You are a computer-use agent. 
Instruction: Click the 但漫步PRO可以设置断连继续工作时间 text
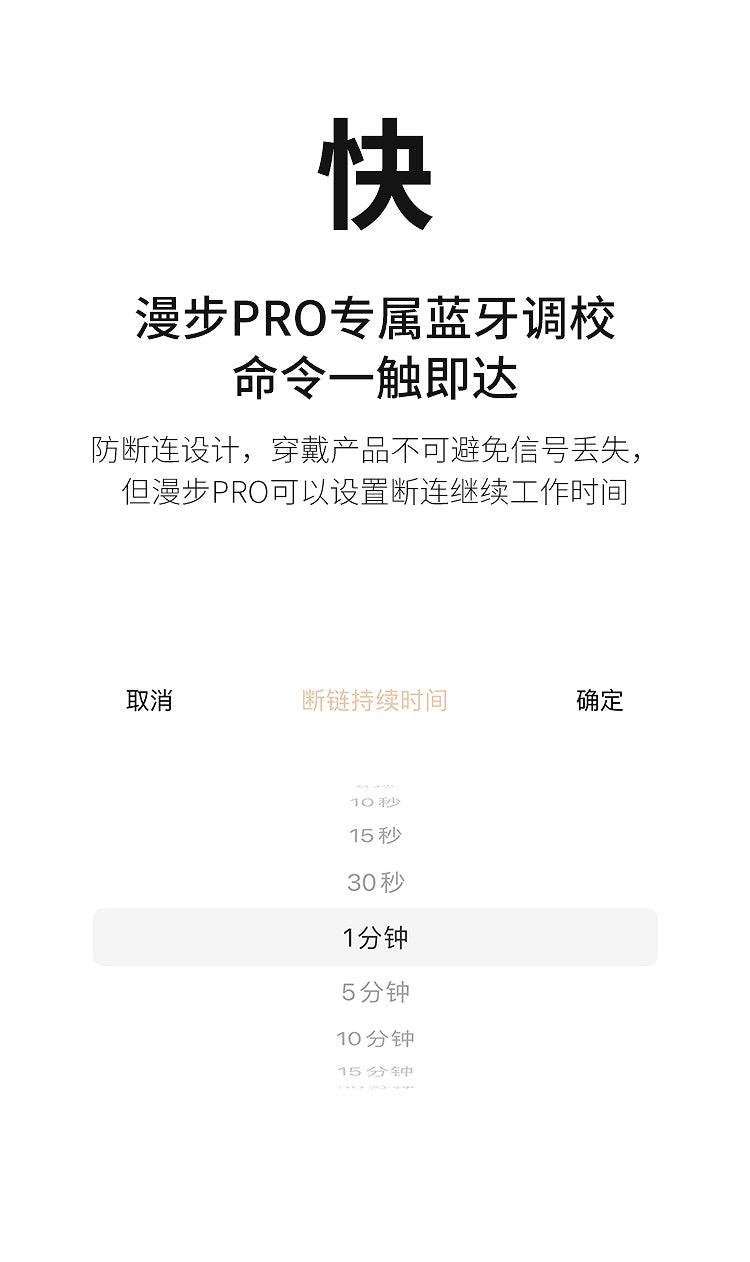click(x=375, y=492)
